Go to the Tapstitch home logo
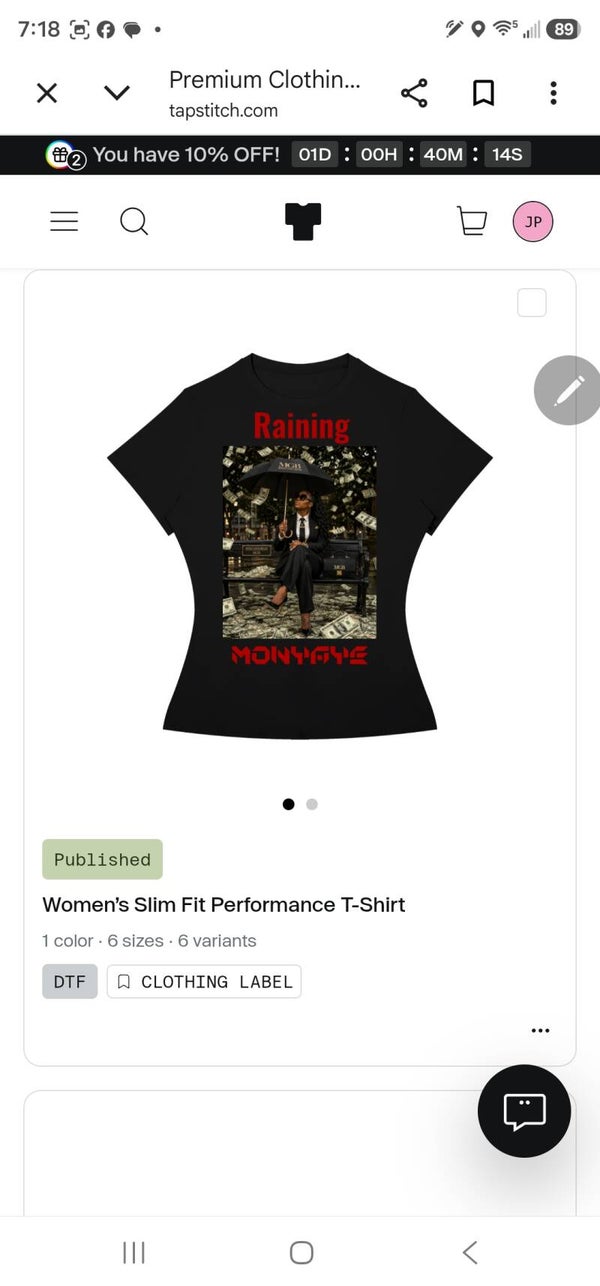 point(302,221)
